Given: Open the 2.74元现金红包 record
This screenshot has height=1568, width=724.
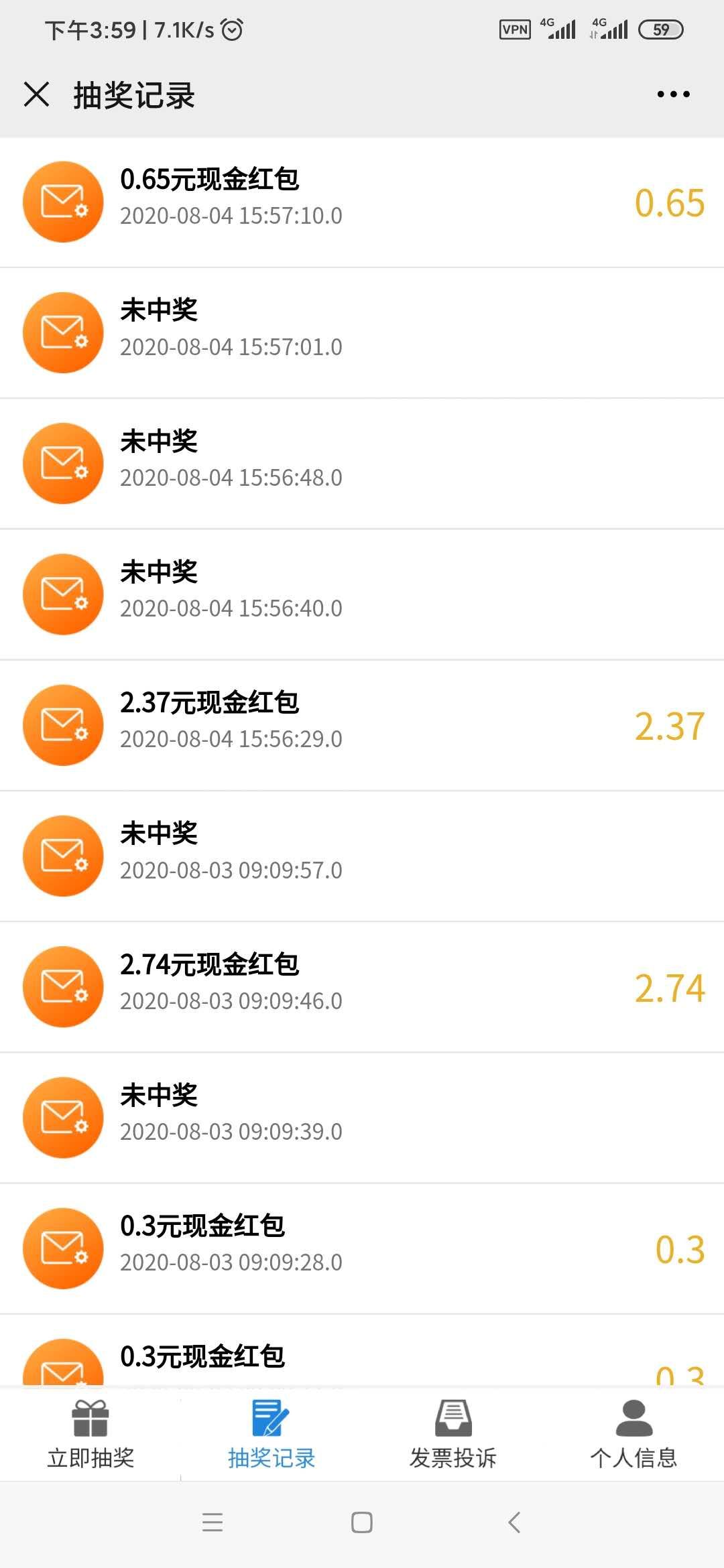Looking at the screenshot, I should pyautogui.click(x=362, y=987).
